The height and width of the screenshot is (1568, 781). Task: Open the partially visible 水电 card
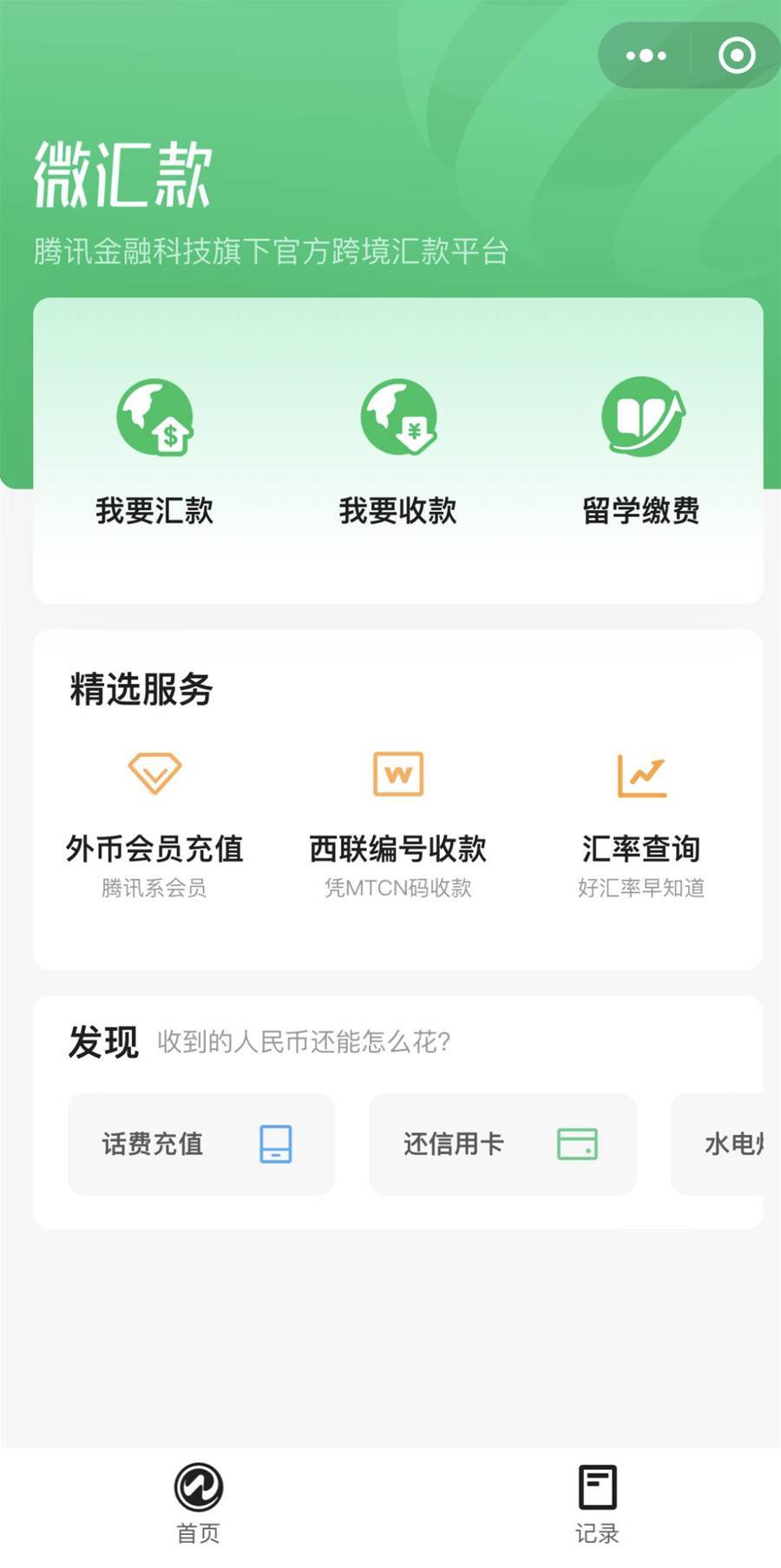[x=727, y=1144]
